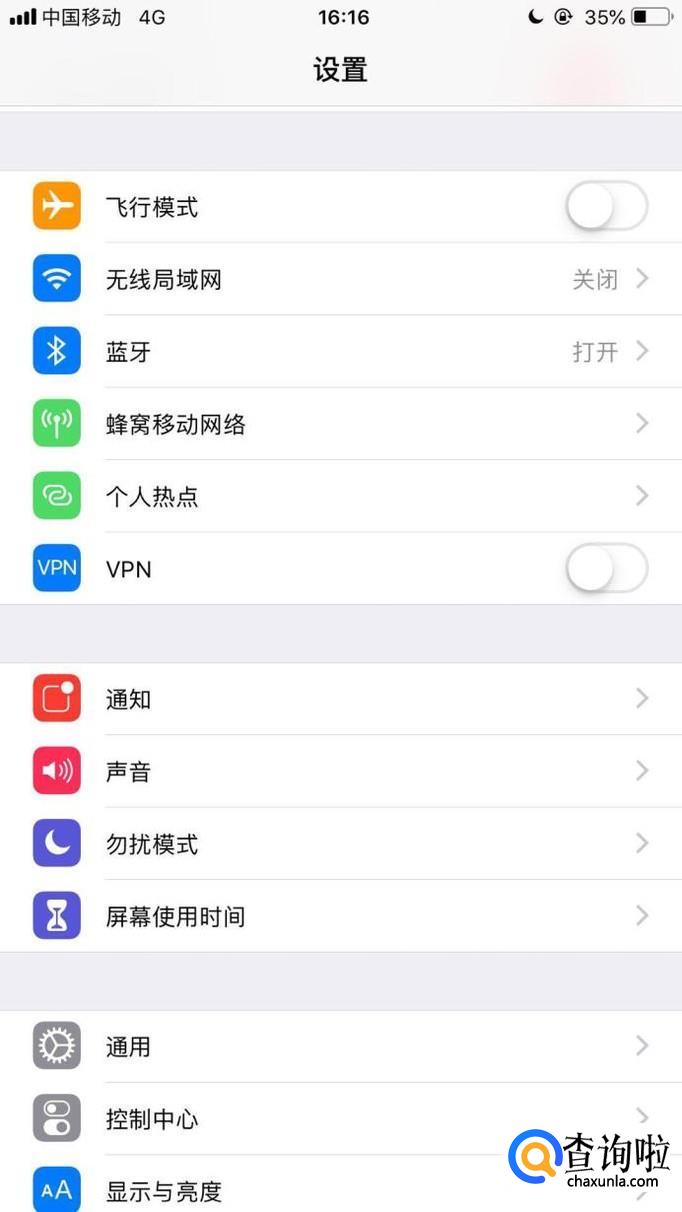Open 蓝牙 Bluetooth settings
682x1212 pixels.
click(340, 352)
